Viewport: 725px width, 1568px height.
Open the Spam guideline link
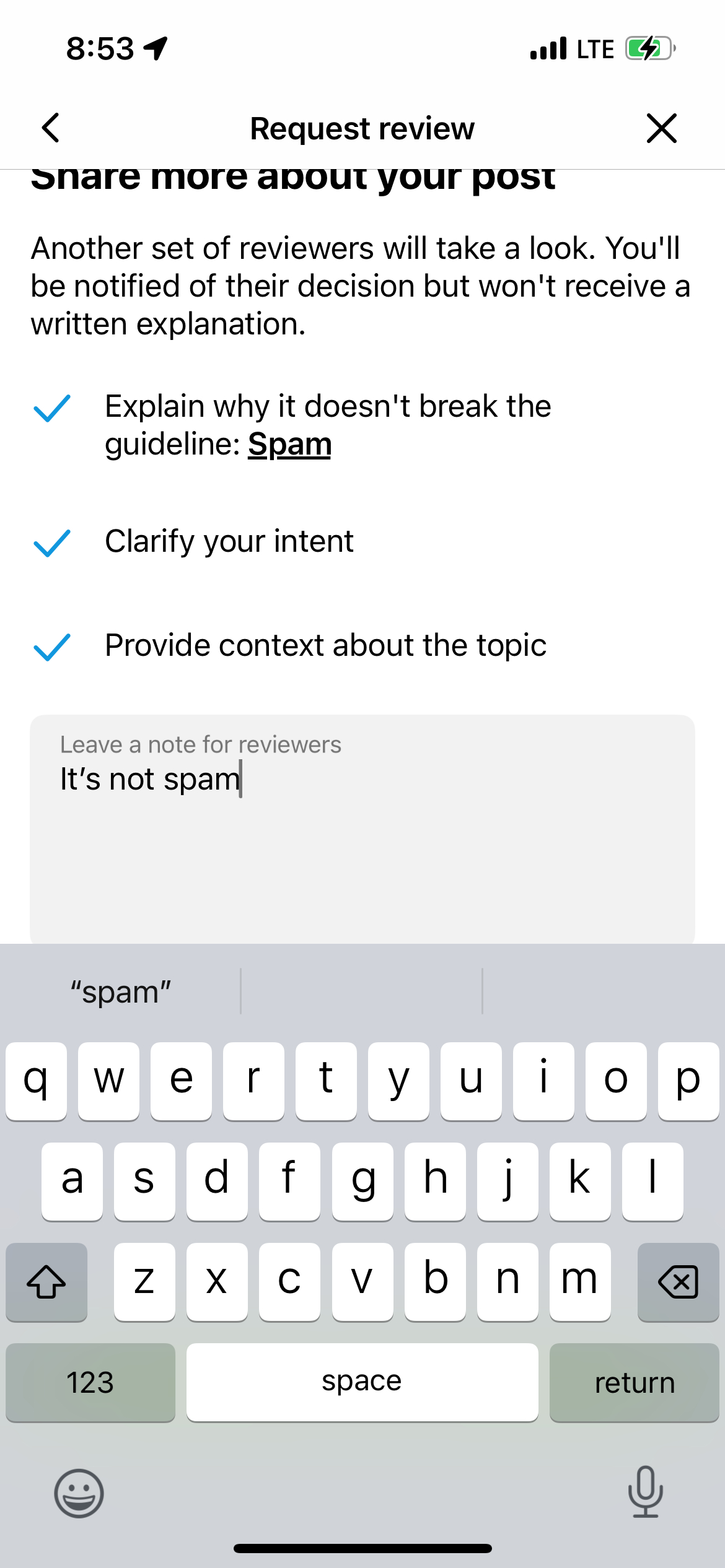(x=289, y=444)
